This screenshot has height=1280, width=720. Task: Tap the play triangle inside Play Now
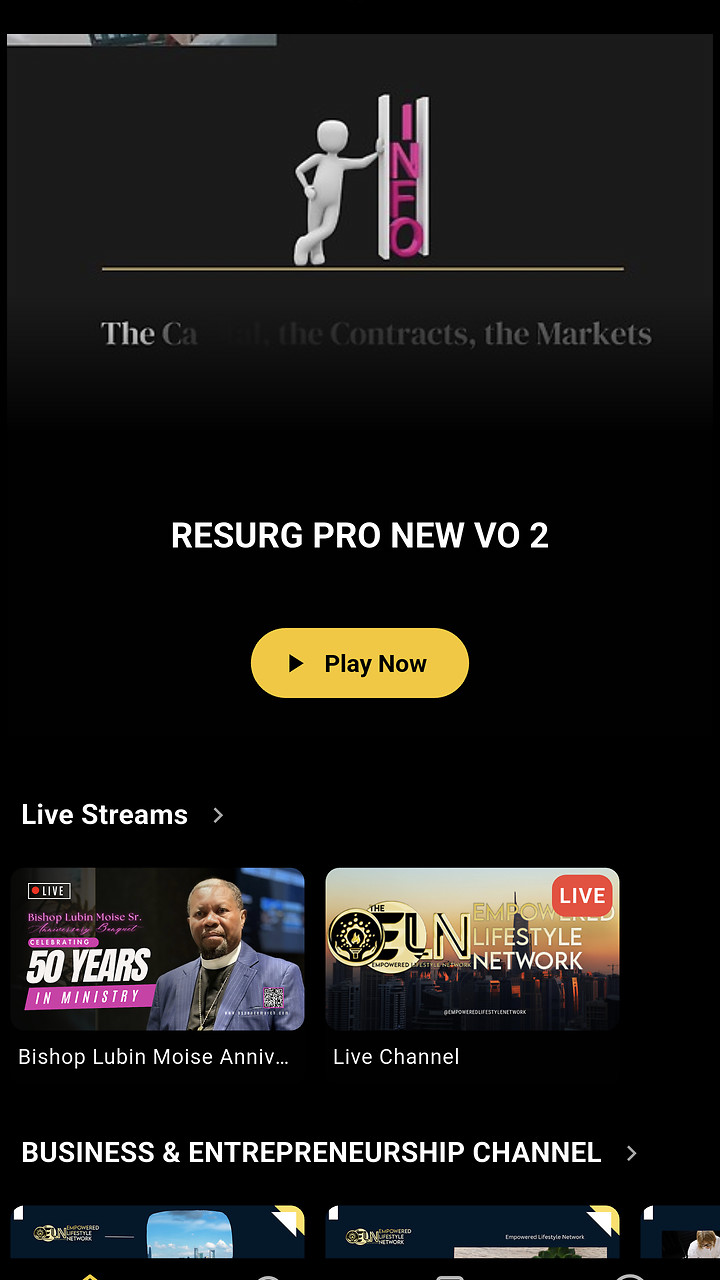tap(295, 662)
